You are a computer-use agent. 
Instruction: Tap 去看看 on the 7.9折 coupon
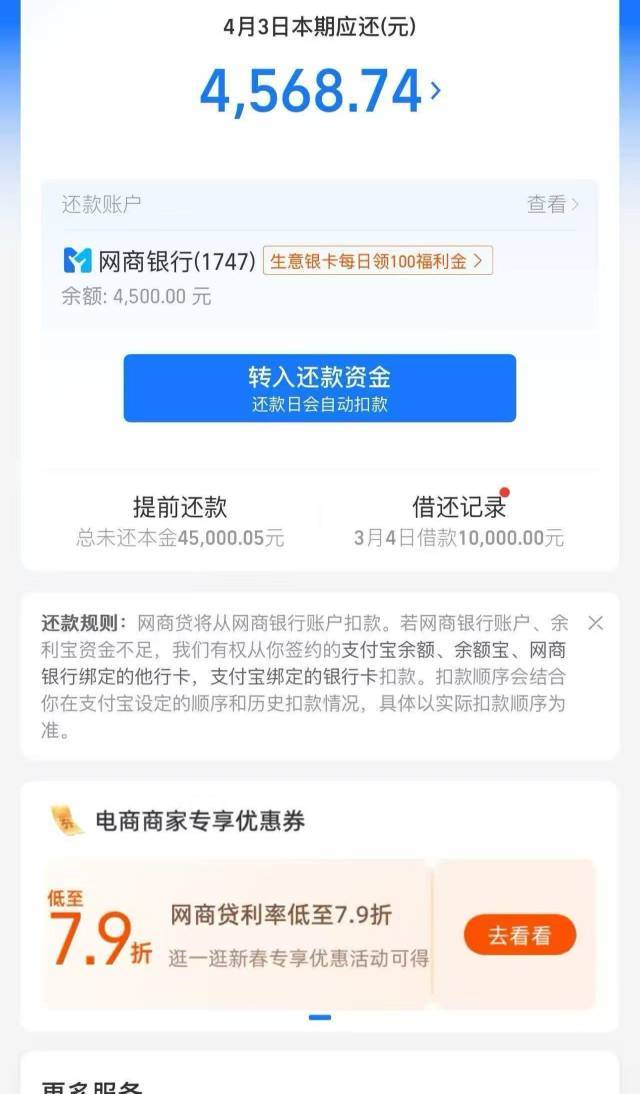coord(520,935)
